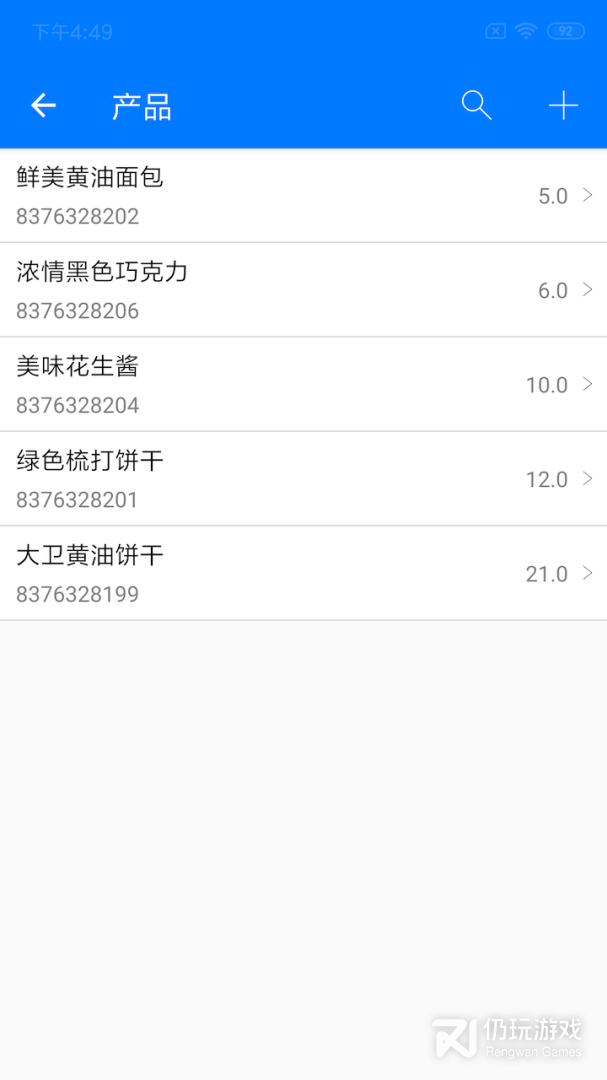View details of 美味花生酱

pos(303,385)
